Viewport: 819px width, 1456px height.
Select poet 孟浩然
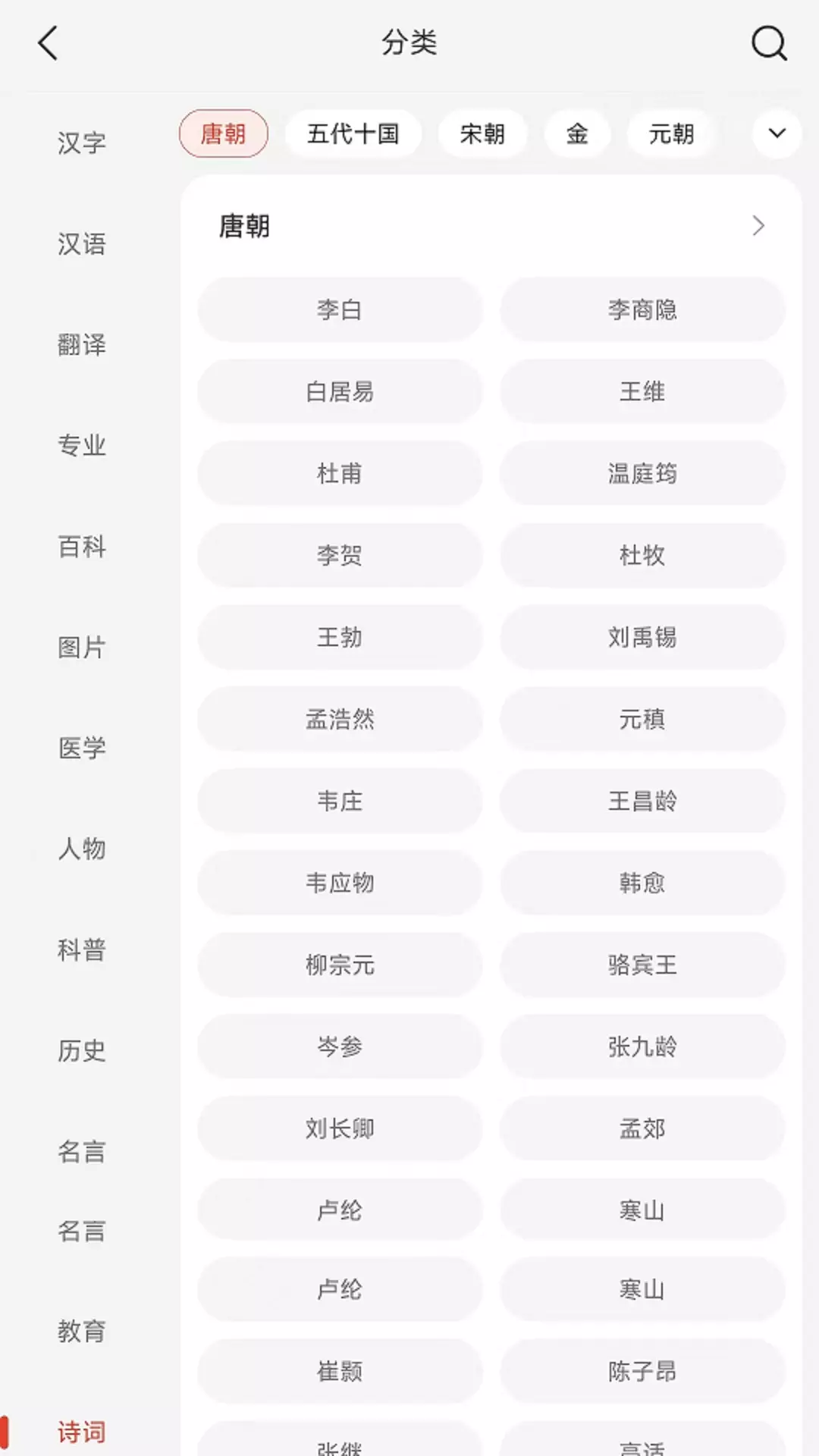click(340, 719)
